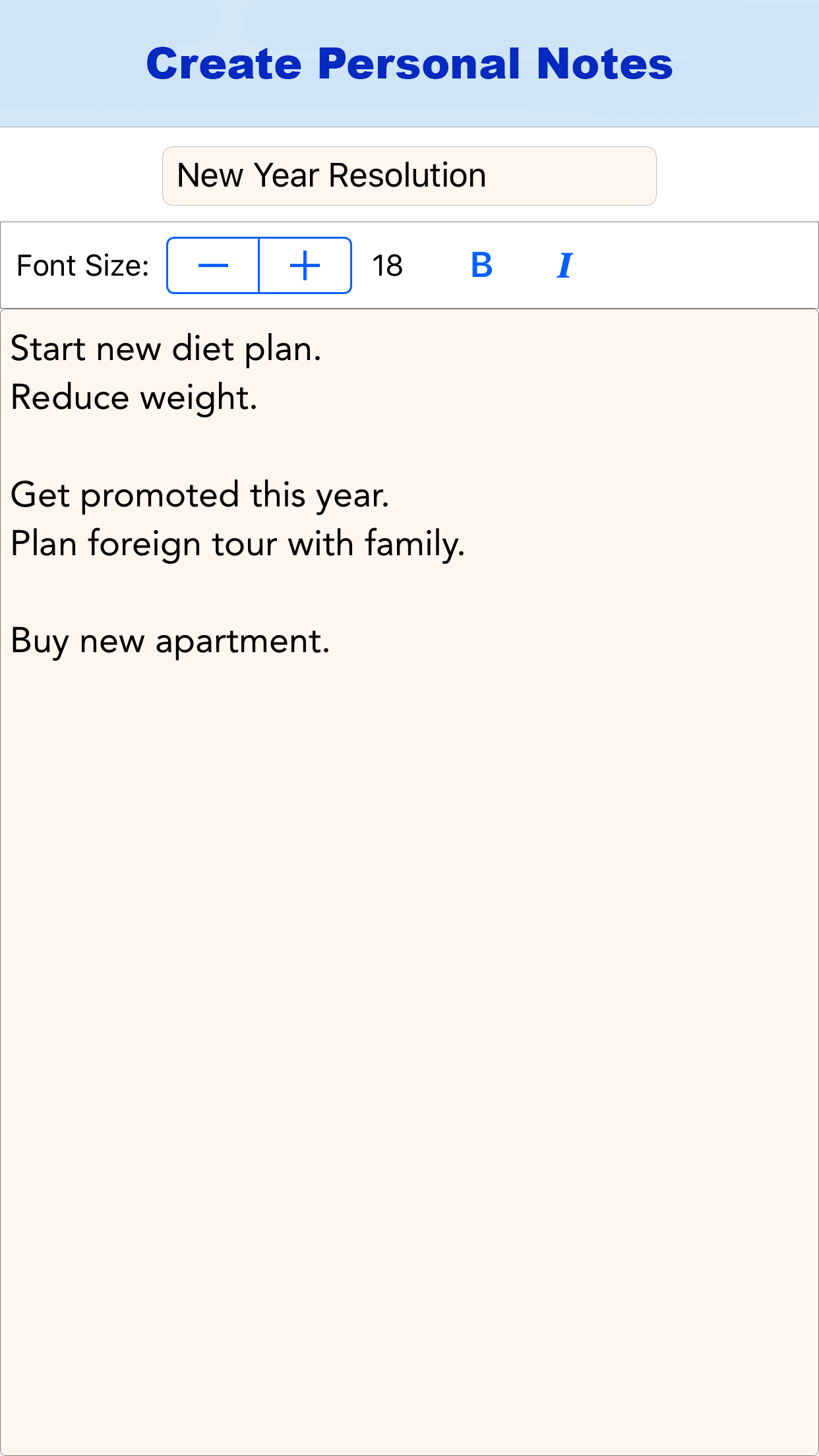Click the Create Personal Notes header

(x=409, y=63)
